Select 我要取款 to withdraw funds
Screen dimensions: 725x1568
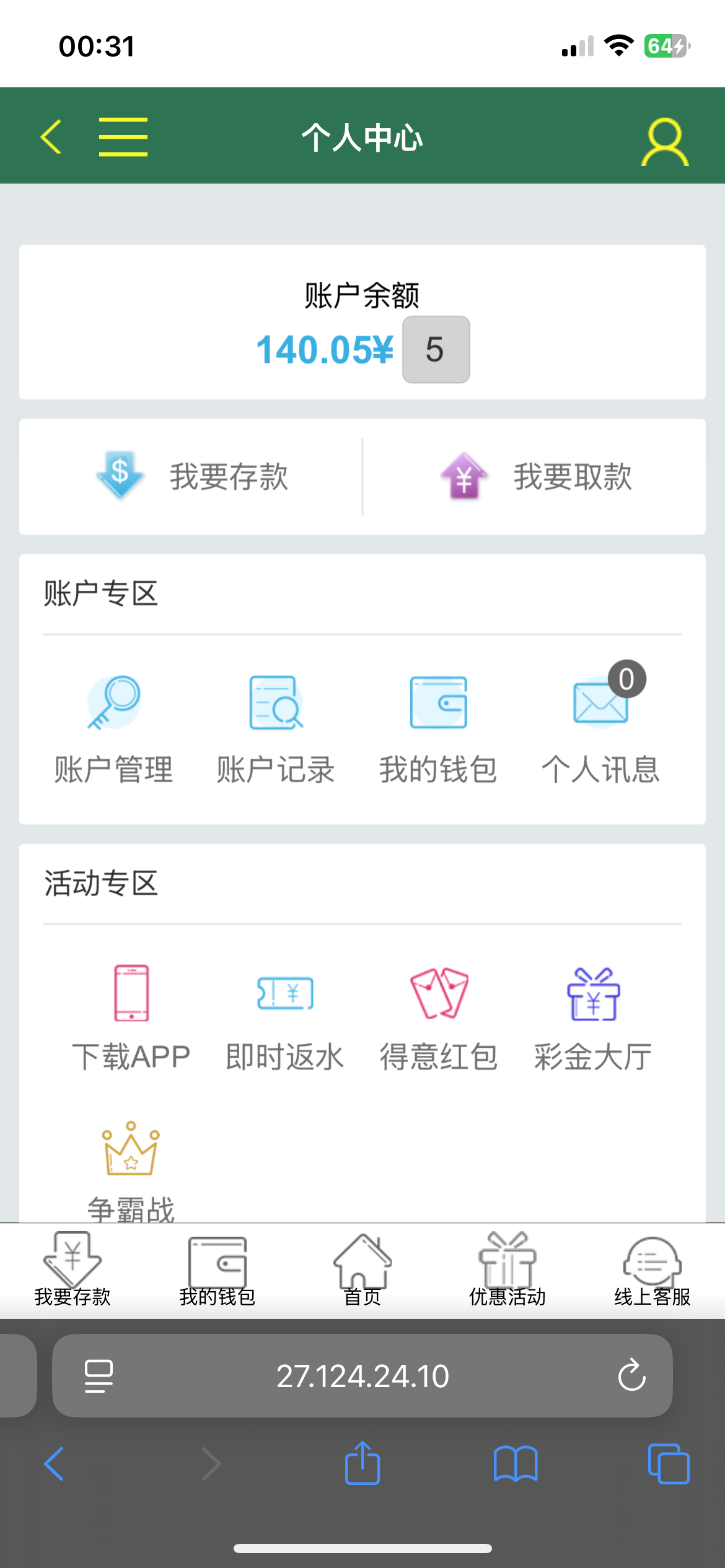pos(535,476)
